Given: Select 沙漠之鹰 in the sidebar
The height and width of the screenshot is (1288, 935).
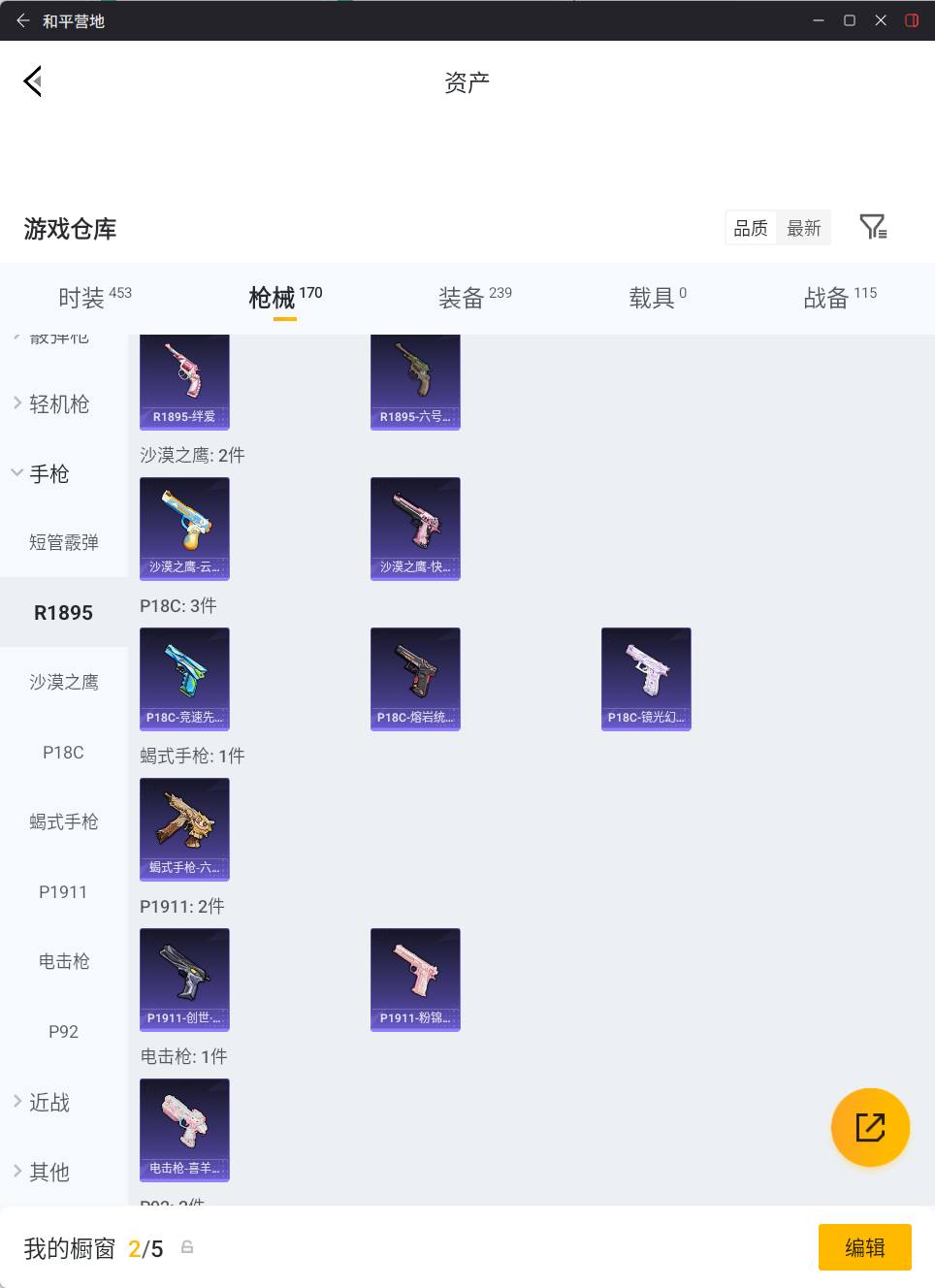Looking at the screenshot, I should (x=63, y=682).
